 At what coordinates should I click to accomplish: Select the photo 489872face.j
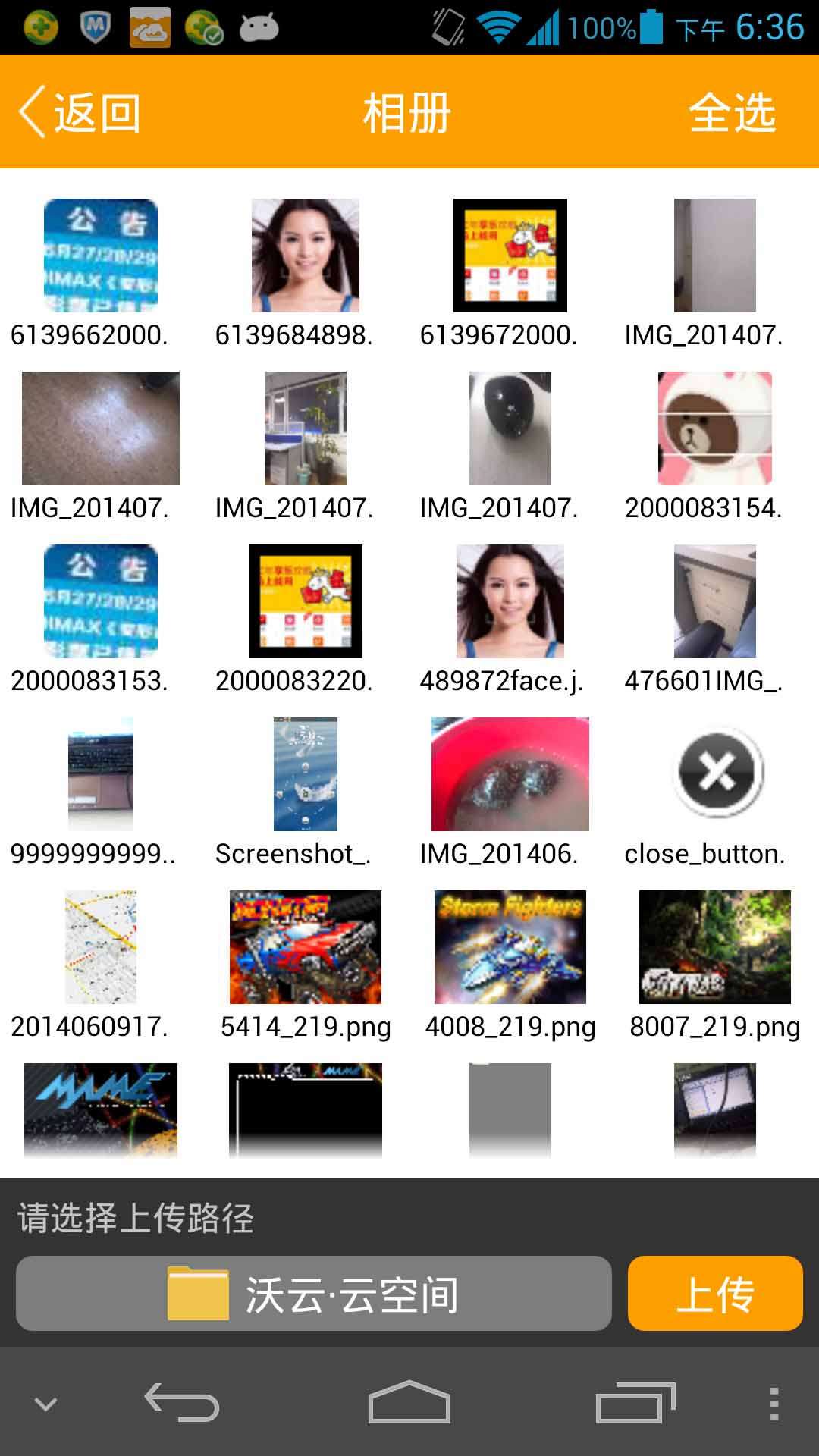[x=510, y=601]
